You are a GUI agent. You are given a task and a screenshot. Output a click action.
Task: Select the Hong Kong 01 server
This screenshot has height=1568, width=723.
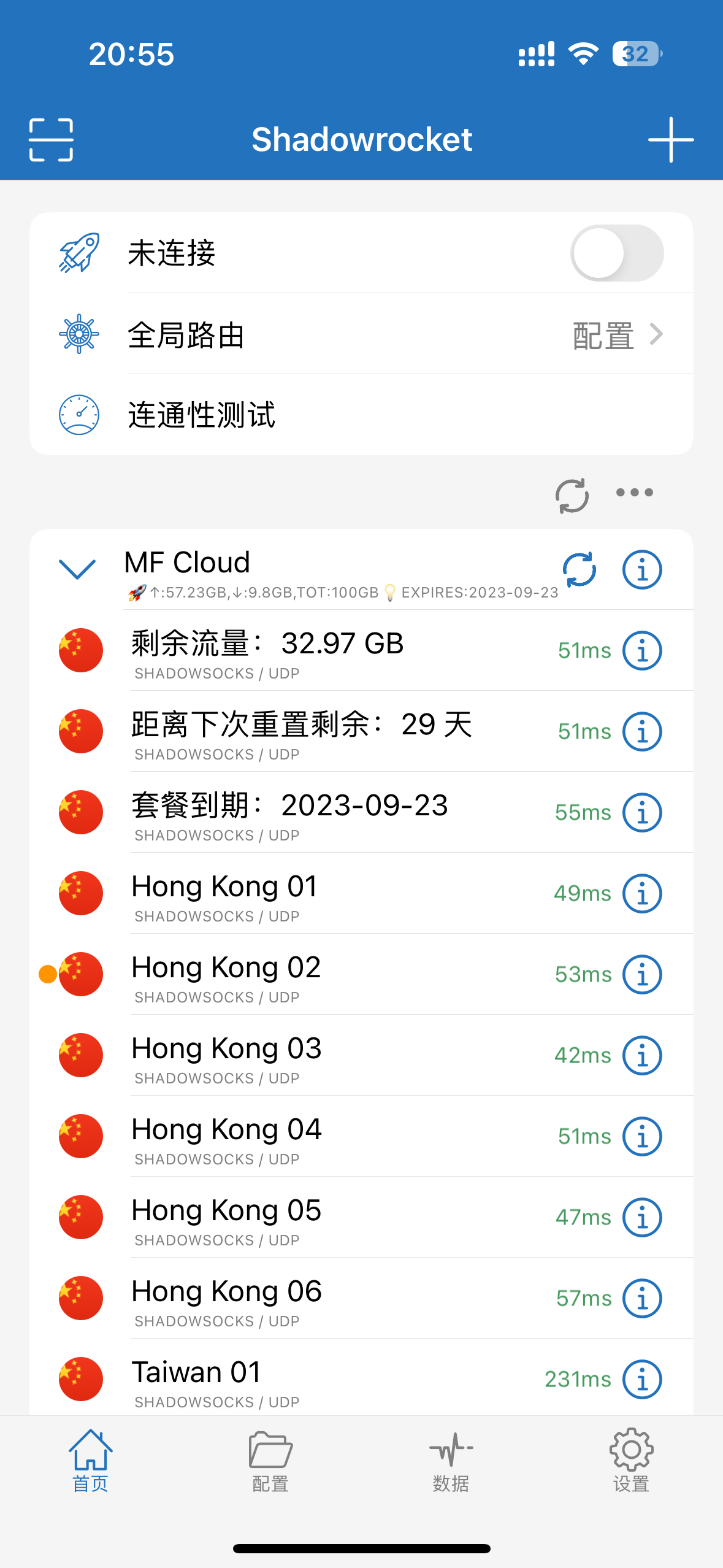[307, 893]
